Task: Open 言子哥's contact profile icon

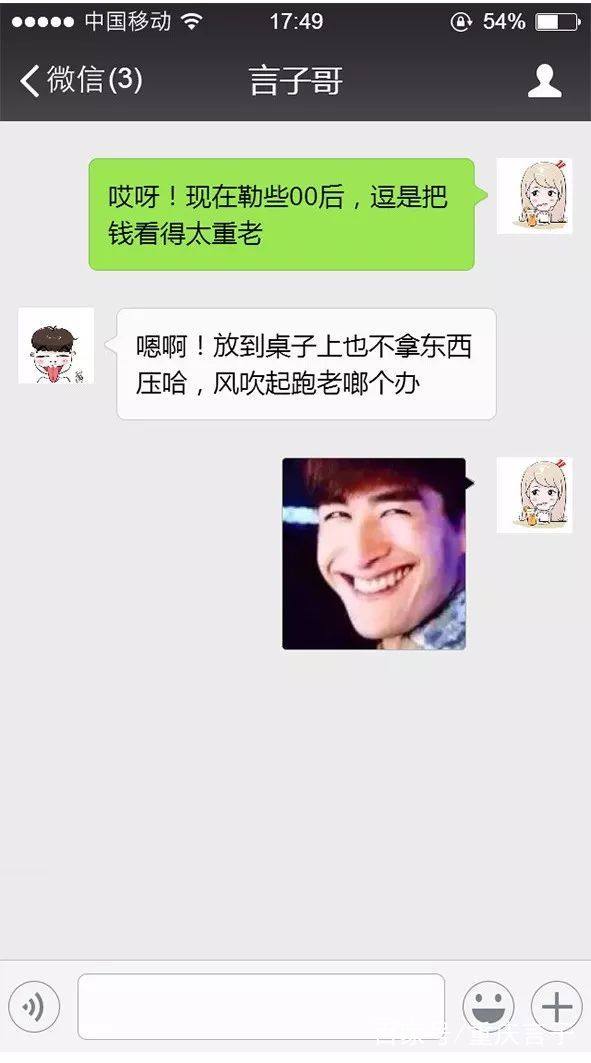Action: coord(544,81)
